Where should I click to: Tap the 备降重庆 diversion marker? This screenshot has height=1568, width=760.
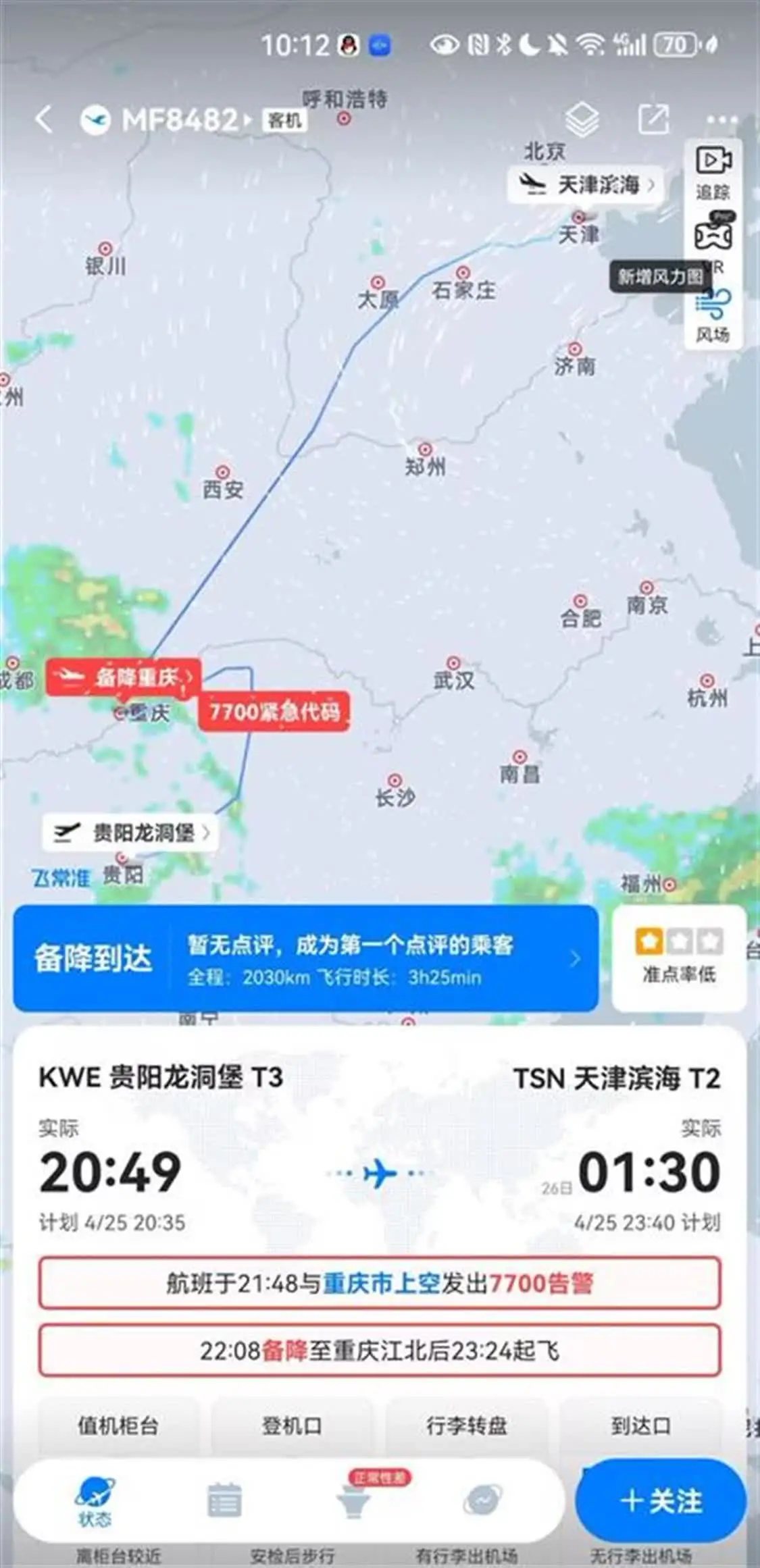coord(124,677)
